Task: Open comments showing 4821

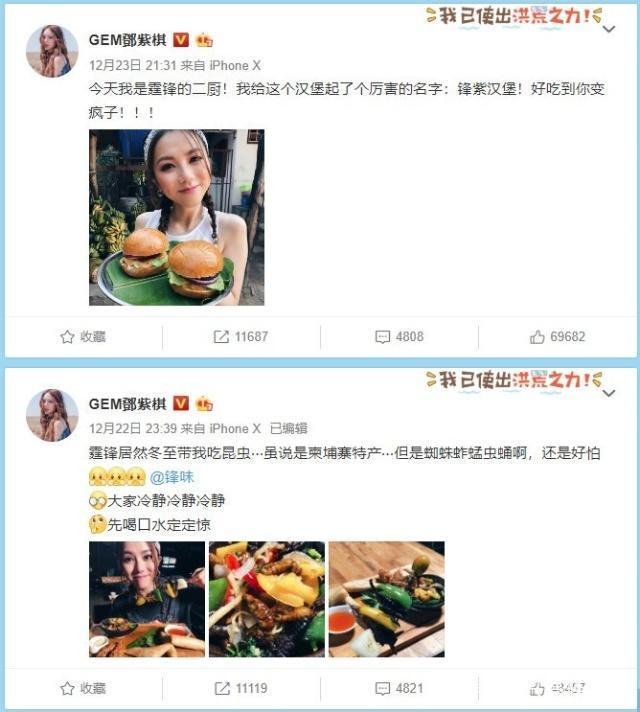Action: 399,689
